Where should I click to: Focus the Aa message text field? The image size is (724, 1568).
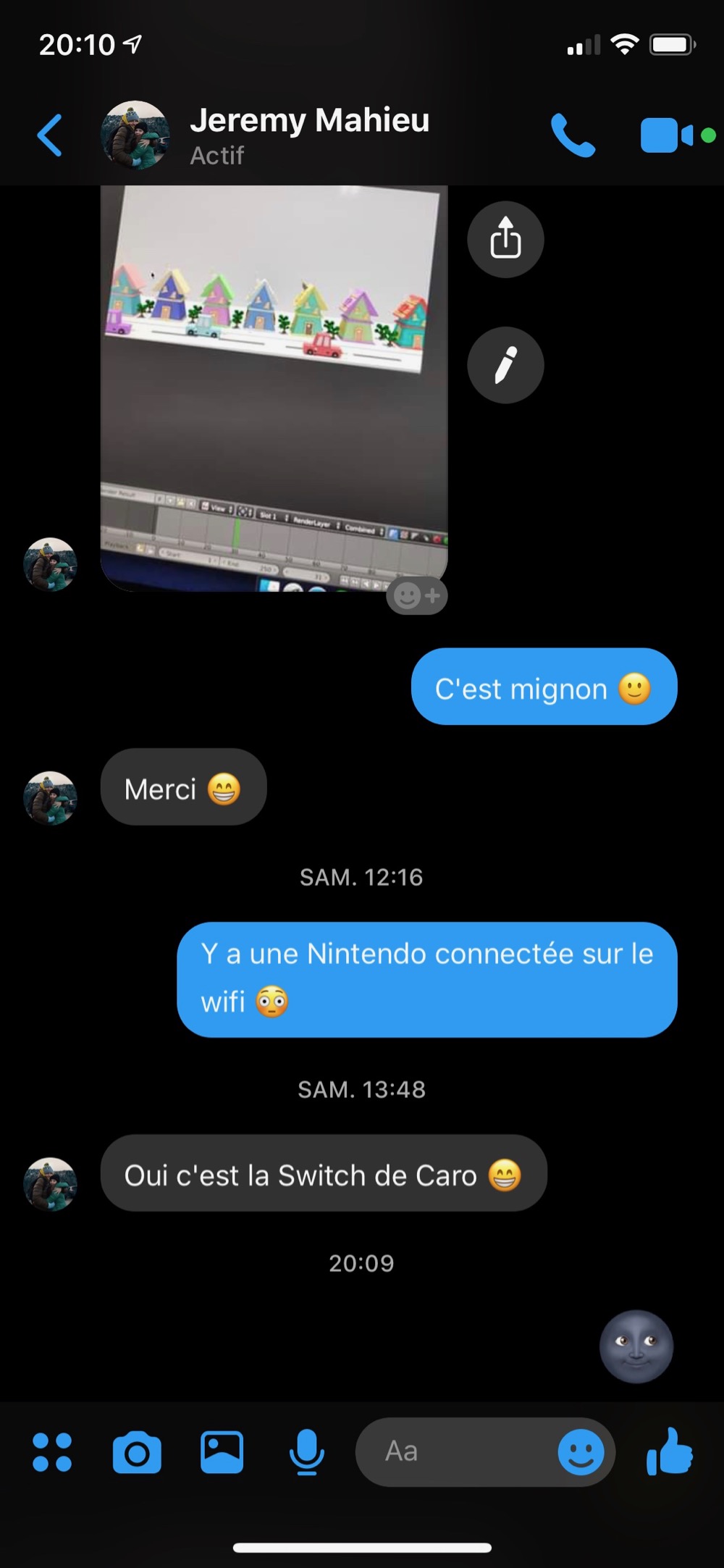pos(456,1452)
